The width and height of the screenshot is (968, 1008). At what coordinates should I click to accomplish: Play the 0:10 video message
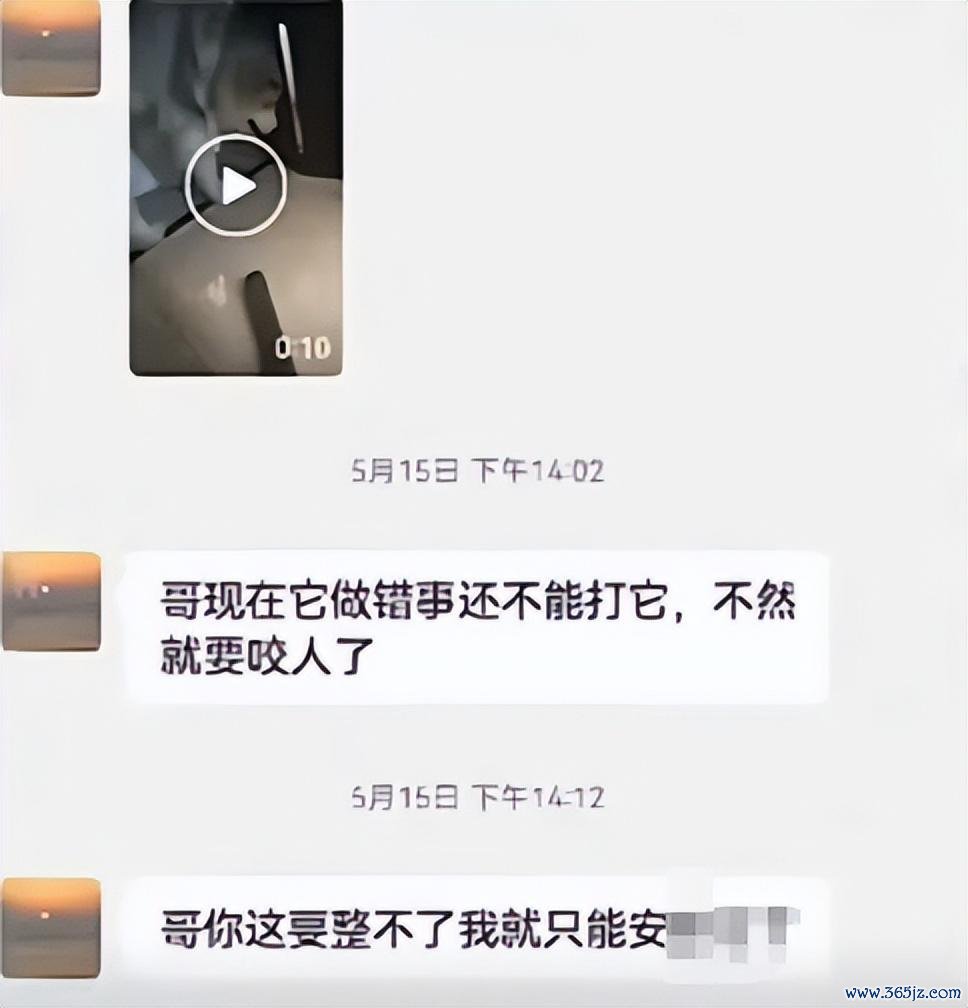click(x=236, y=186)
